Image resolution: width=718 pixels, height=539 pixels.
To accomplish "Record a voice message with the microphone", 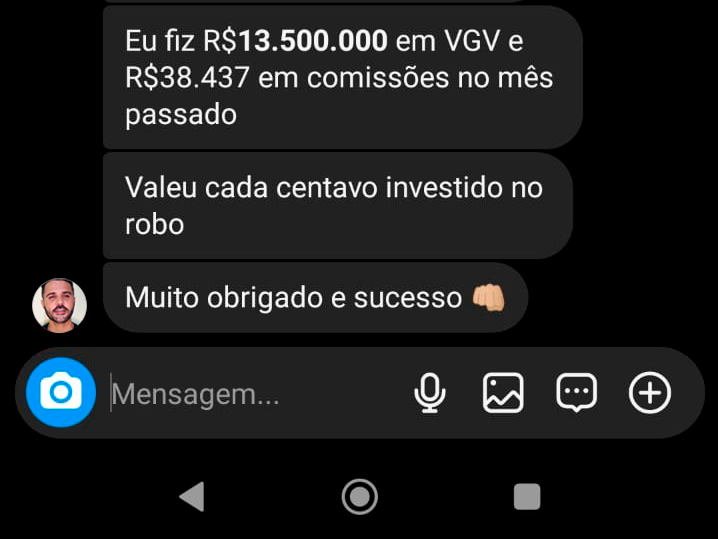I will pyautogui.click(x=430, y=393).
